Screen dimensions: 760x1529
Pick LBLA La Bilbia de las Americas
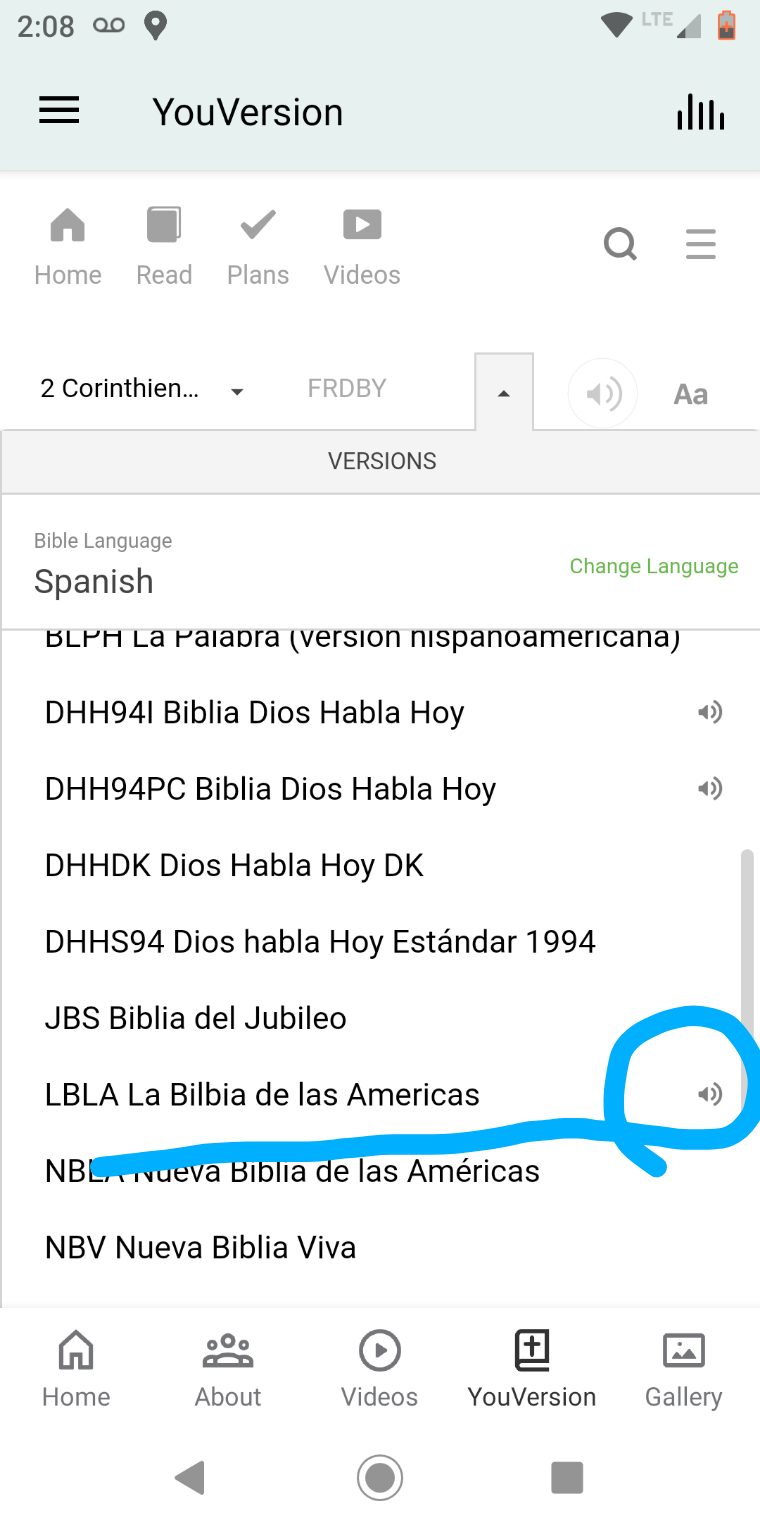[262, 1094]
